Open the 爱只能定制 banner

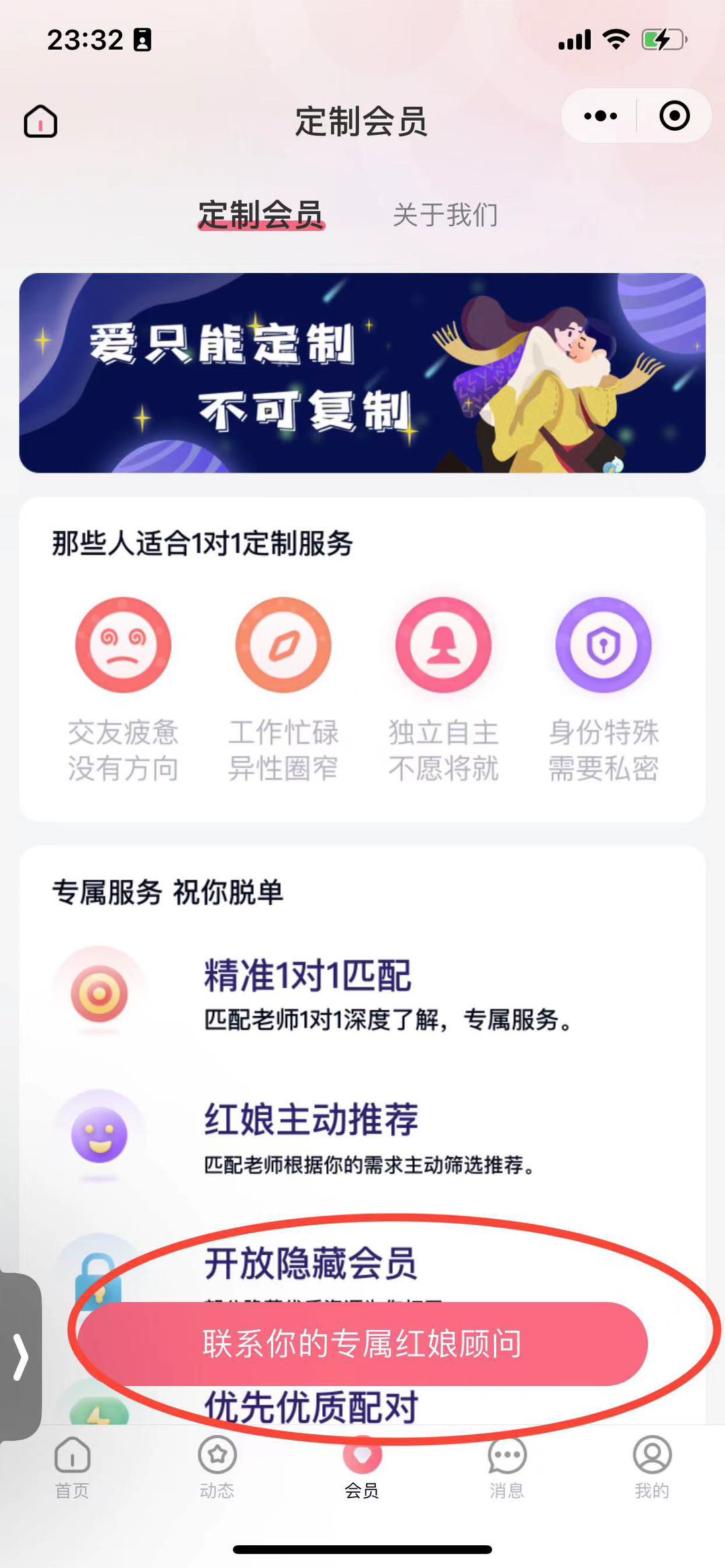(362, 373)
